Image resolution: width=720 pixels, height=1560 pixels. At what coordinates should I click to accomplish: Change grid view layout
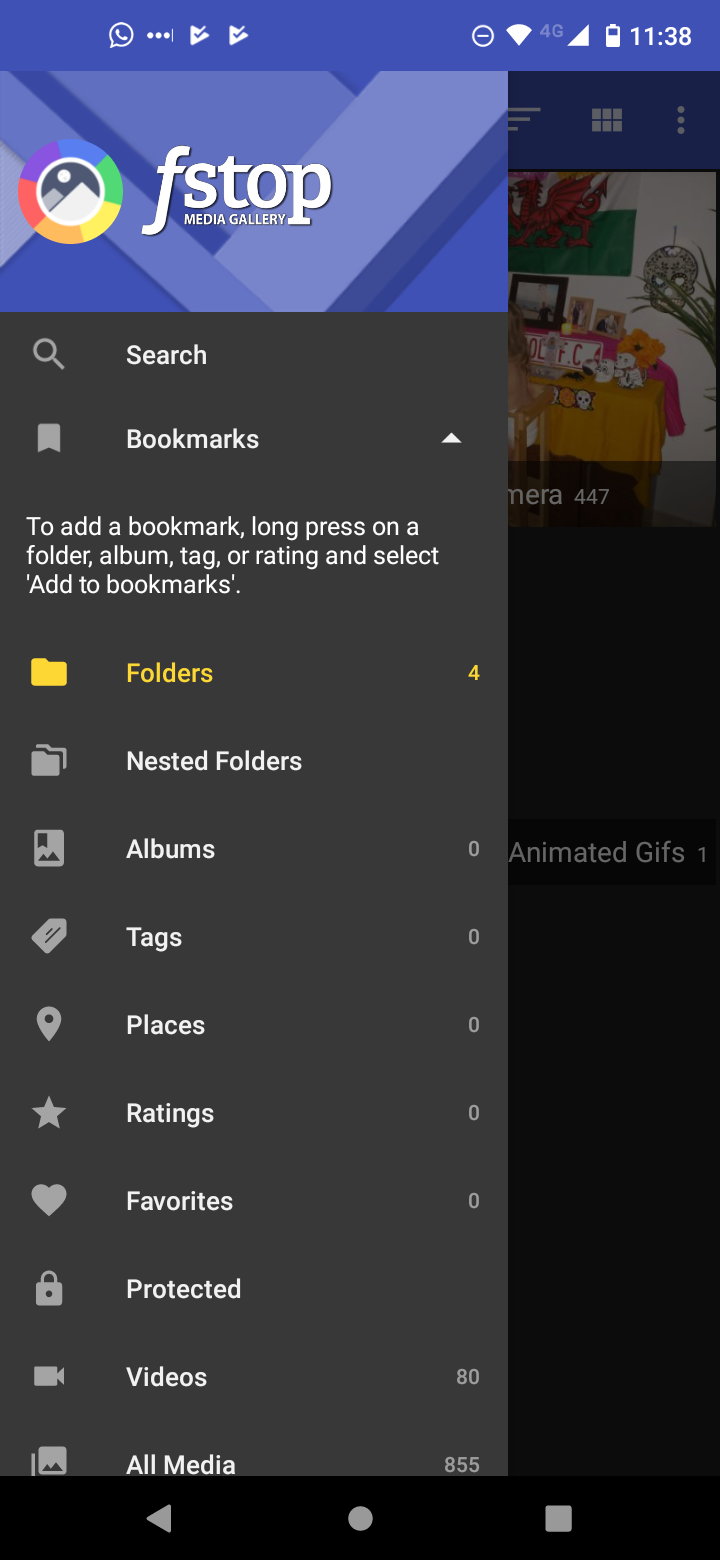click(x=607, y=121)
